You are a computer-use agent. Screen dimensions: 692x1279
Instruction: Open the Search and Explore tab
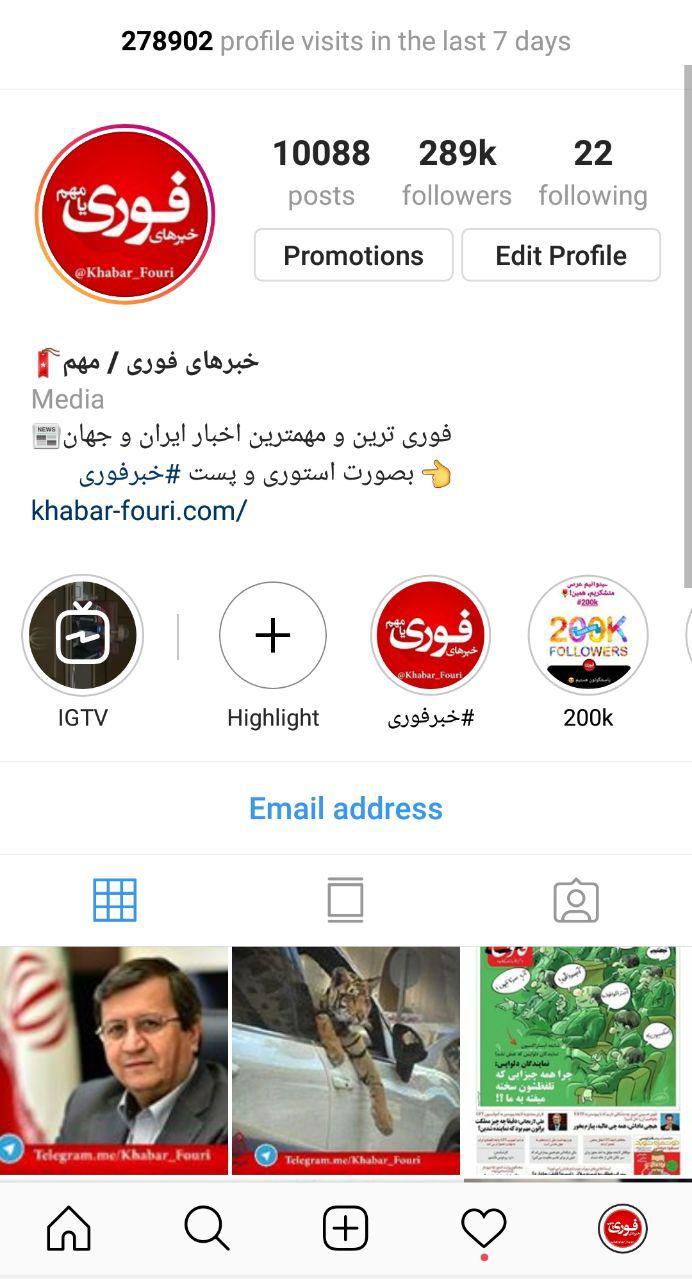click(207, 1228)
